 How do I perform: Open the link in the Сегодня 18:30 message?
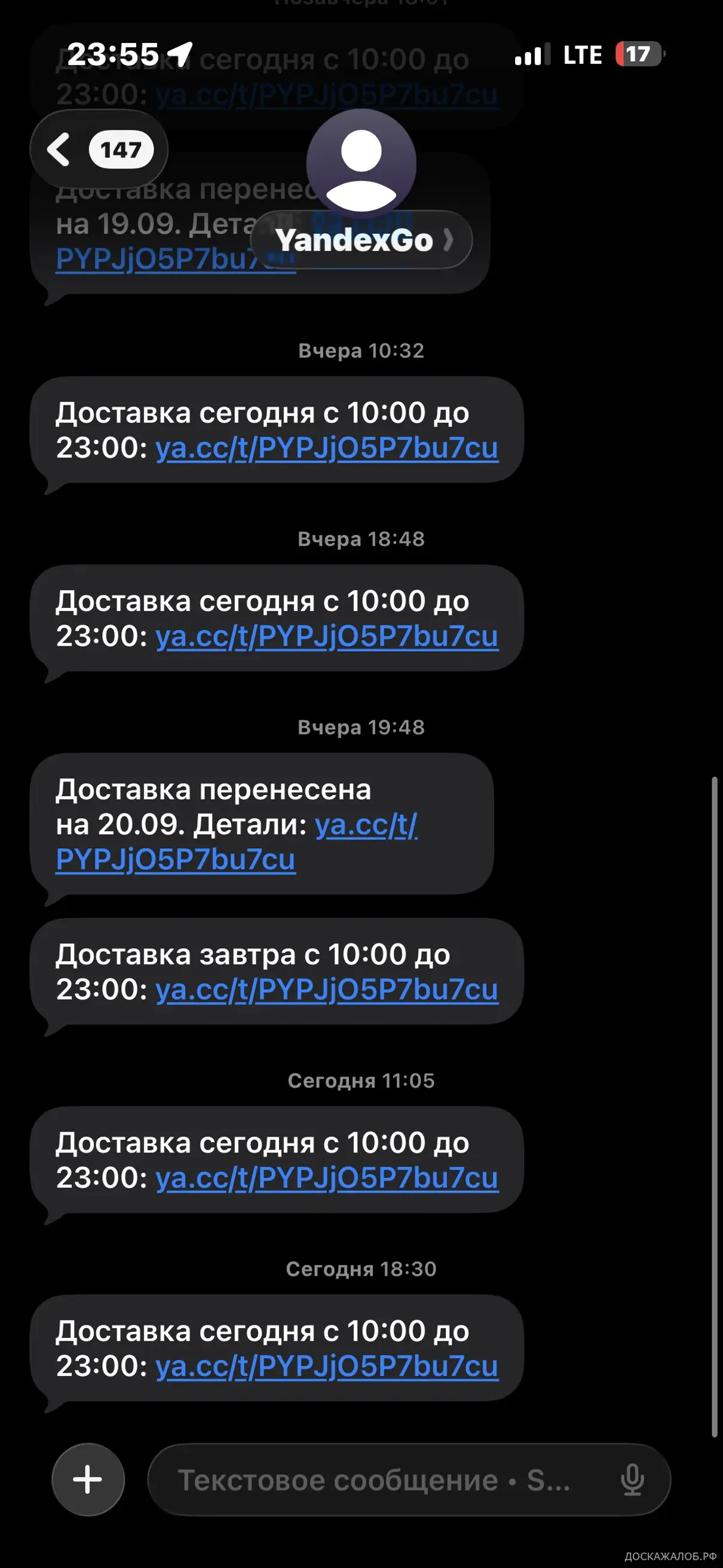(327, 1367)
